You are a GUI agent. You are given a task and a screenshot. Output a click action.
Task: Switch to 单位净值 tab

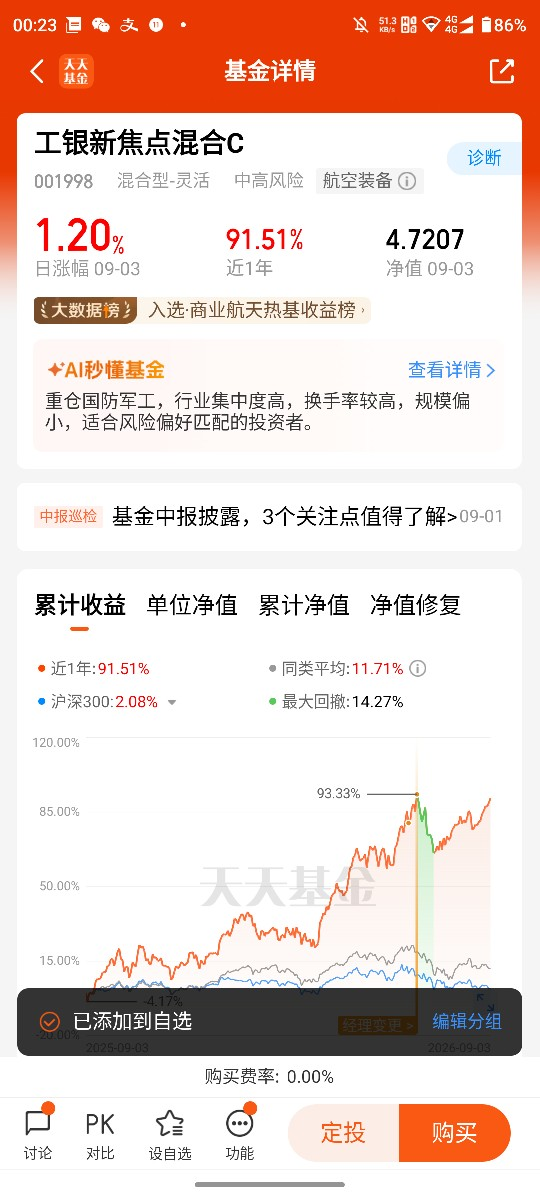click(192, 605)
